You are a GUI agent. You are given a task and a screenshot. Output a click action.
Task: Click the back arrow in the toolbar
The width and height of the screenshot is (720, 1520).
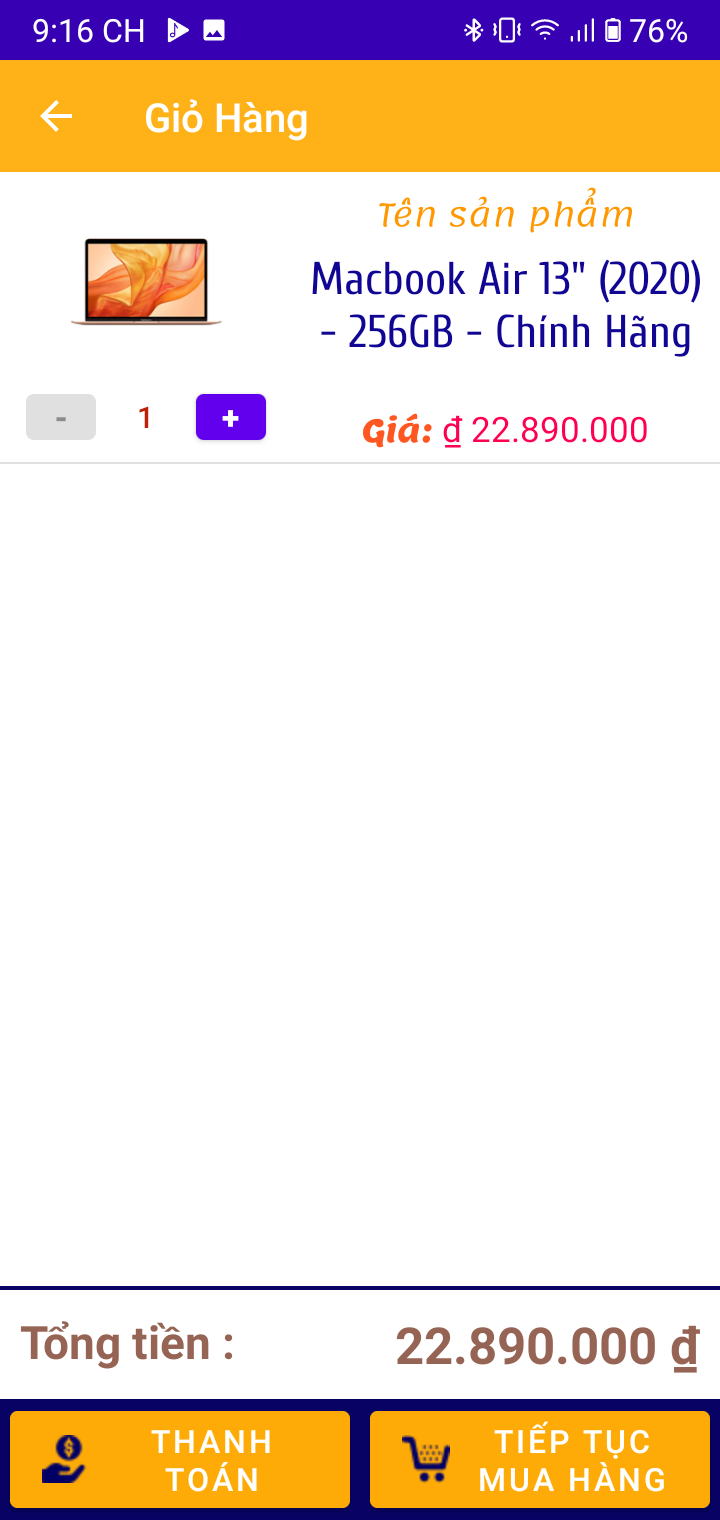[x=56, y=115]
